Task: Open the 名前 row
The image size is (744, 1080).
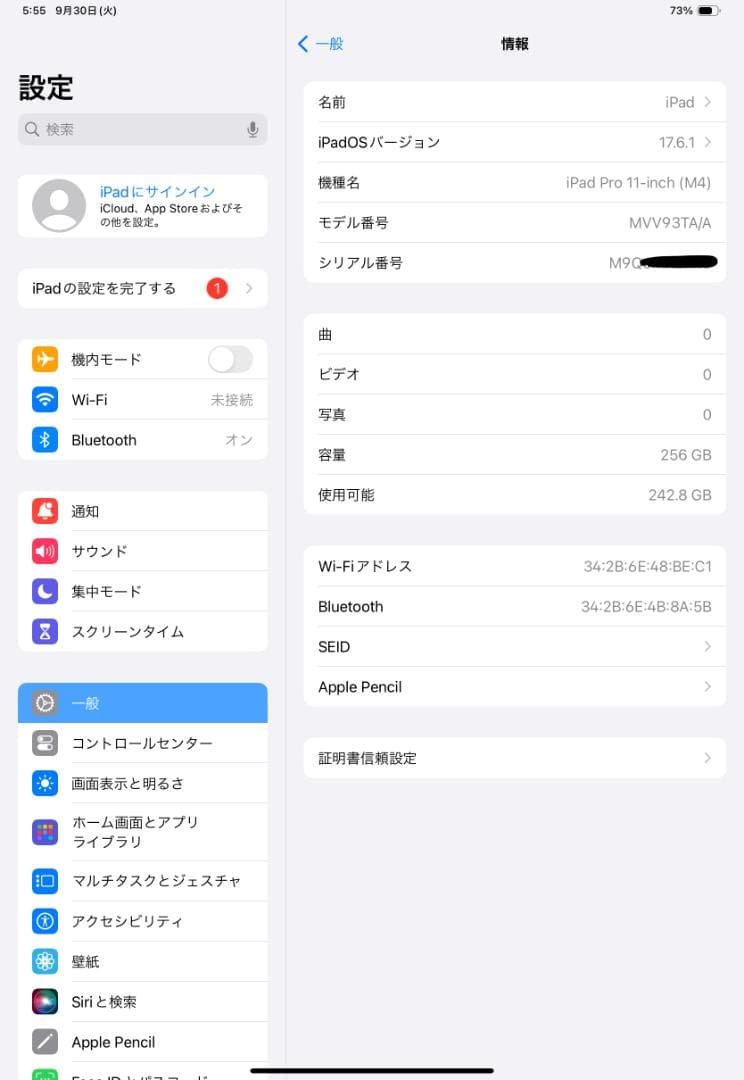Action: click(x=514, y=102)
